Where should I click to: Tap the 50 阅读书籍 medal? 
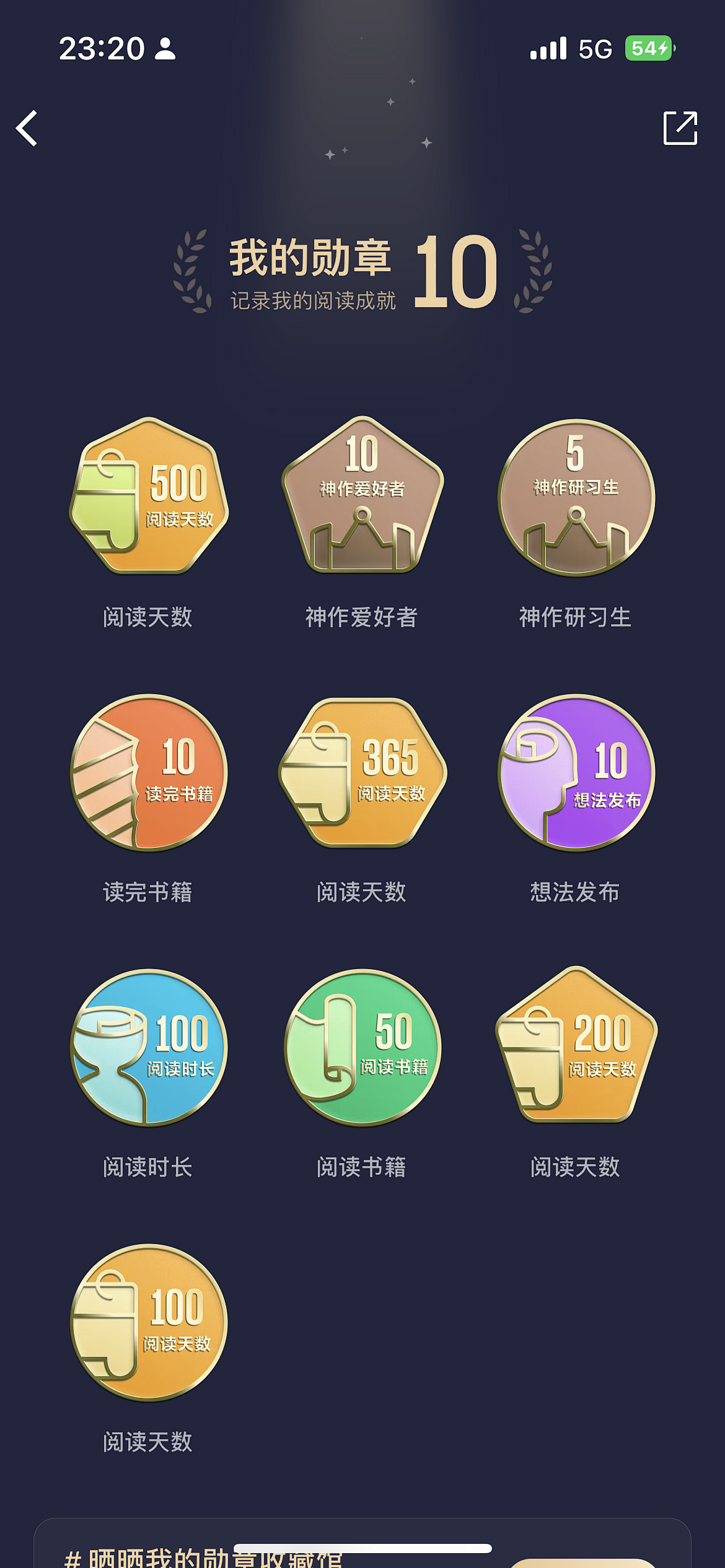click(x=362, y=1047)
